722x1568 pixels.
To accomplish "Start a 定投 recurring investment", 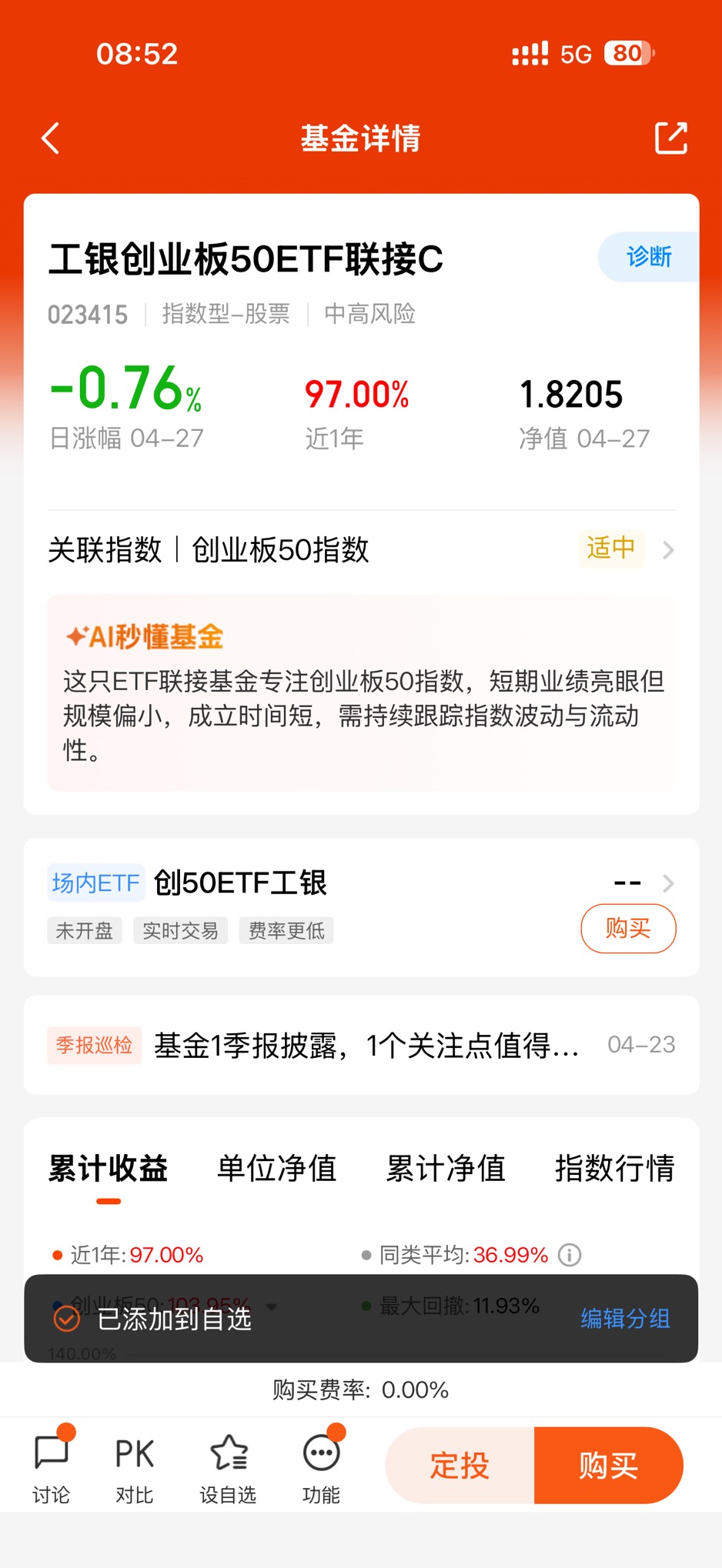I will point(460,1466).
